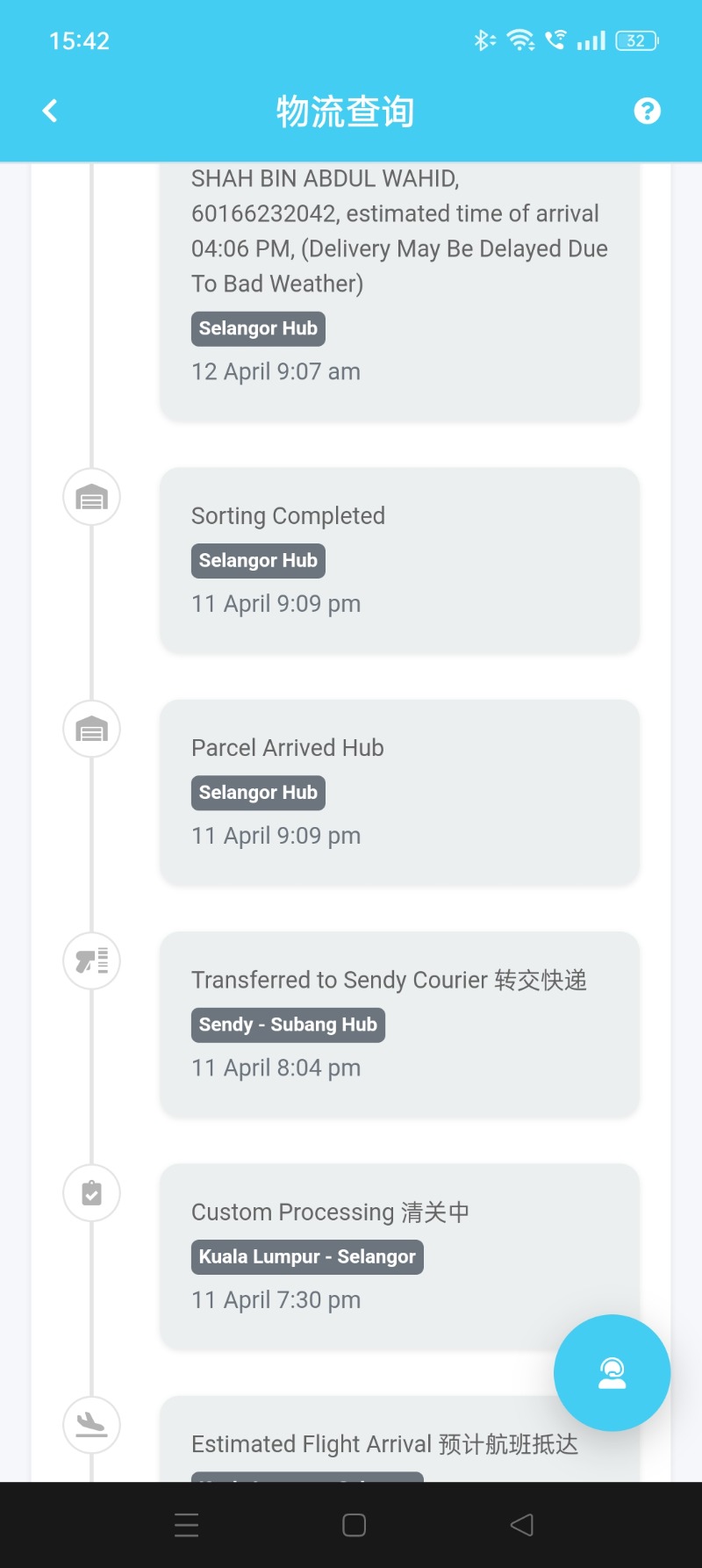Go back using the header arrow
702x1568 pixels.
[50, 111]
